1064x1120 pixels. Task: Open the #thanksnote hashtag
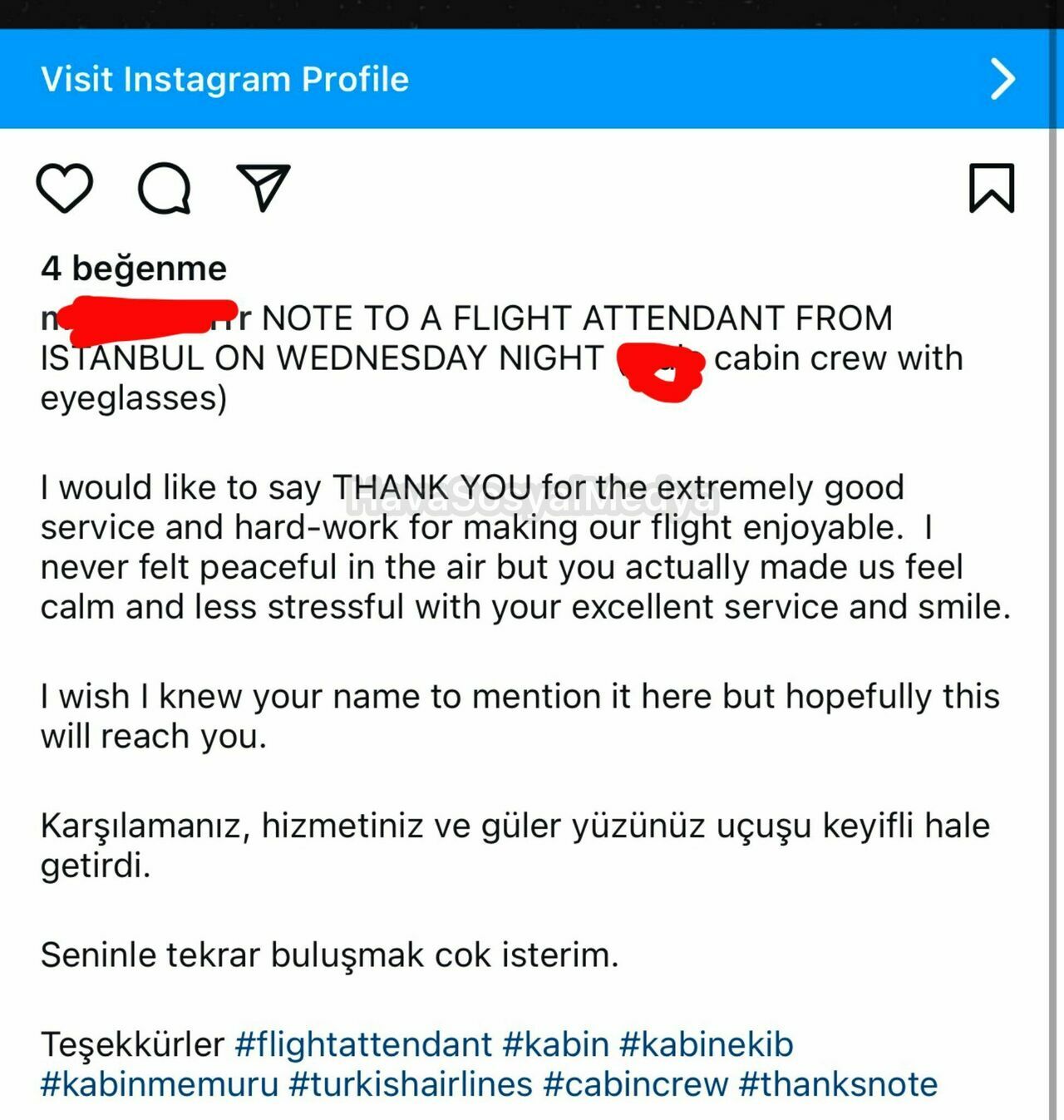(838, 1084)
